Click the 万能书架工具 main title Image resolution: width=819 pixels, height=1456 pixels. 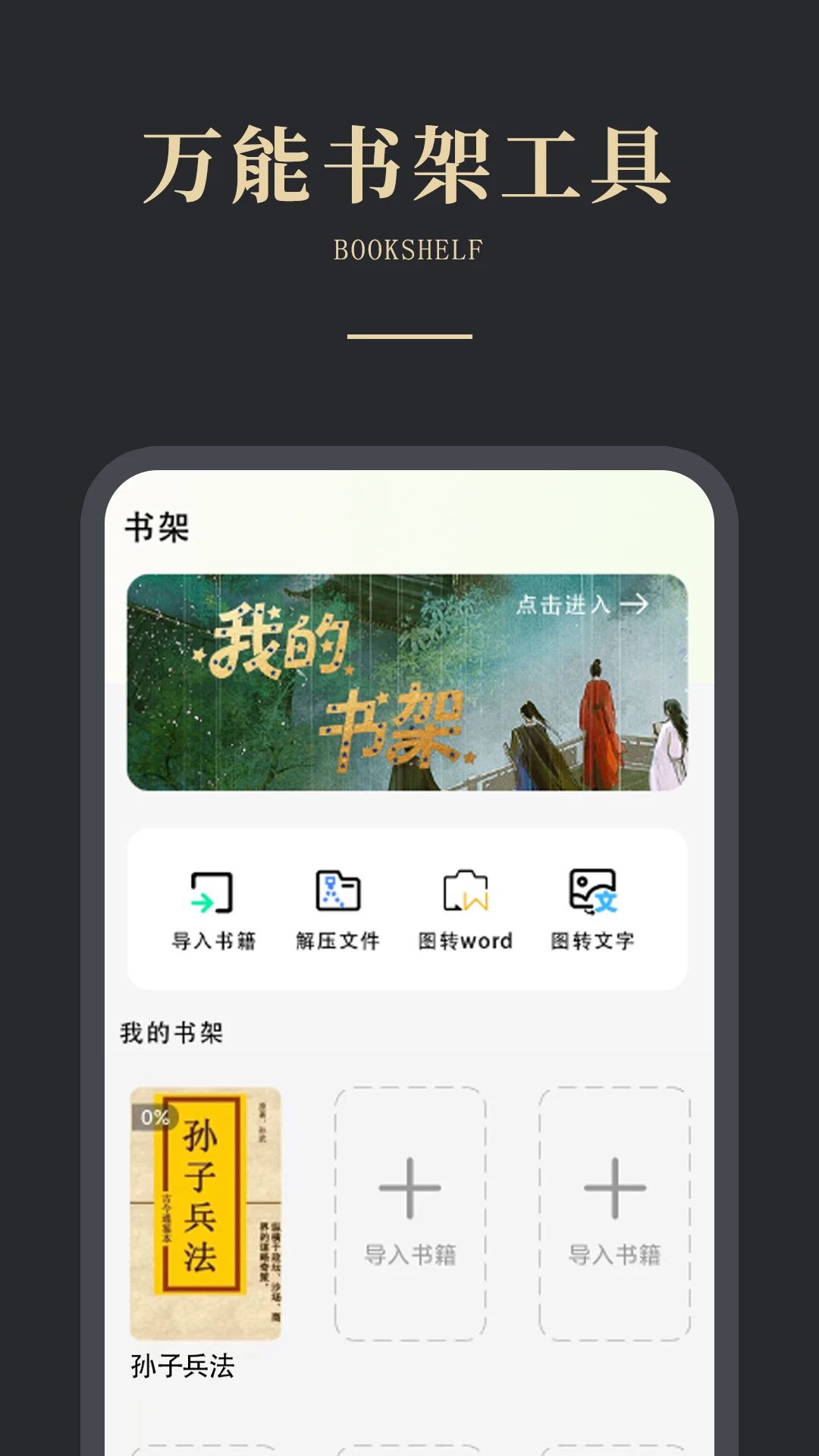point(409,165)
